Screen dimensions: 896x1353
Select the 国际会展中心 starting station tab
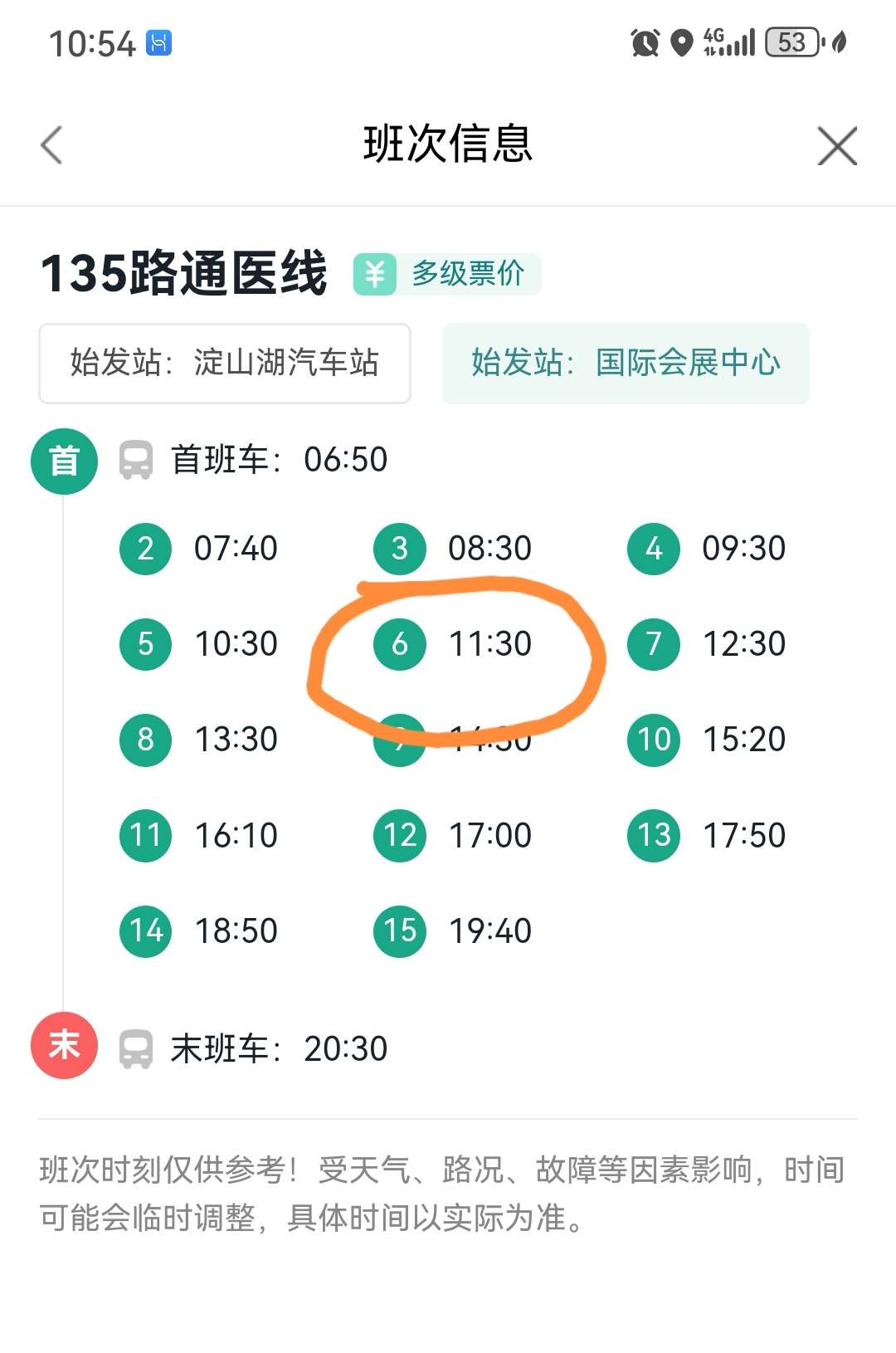[626, 364]
